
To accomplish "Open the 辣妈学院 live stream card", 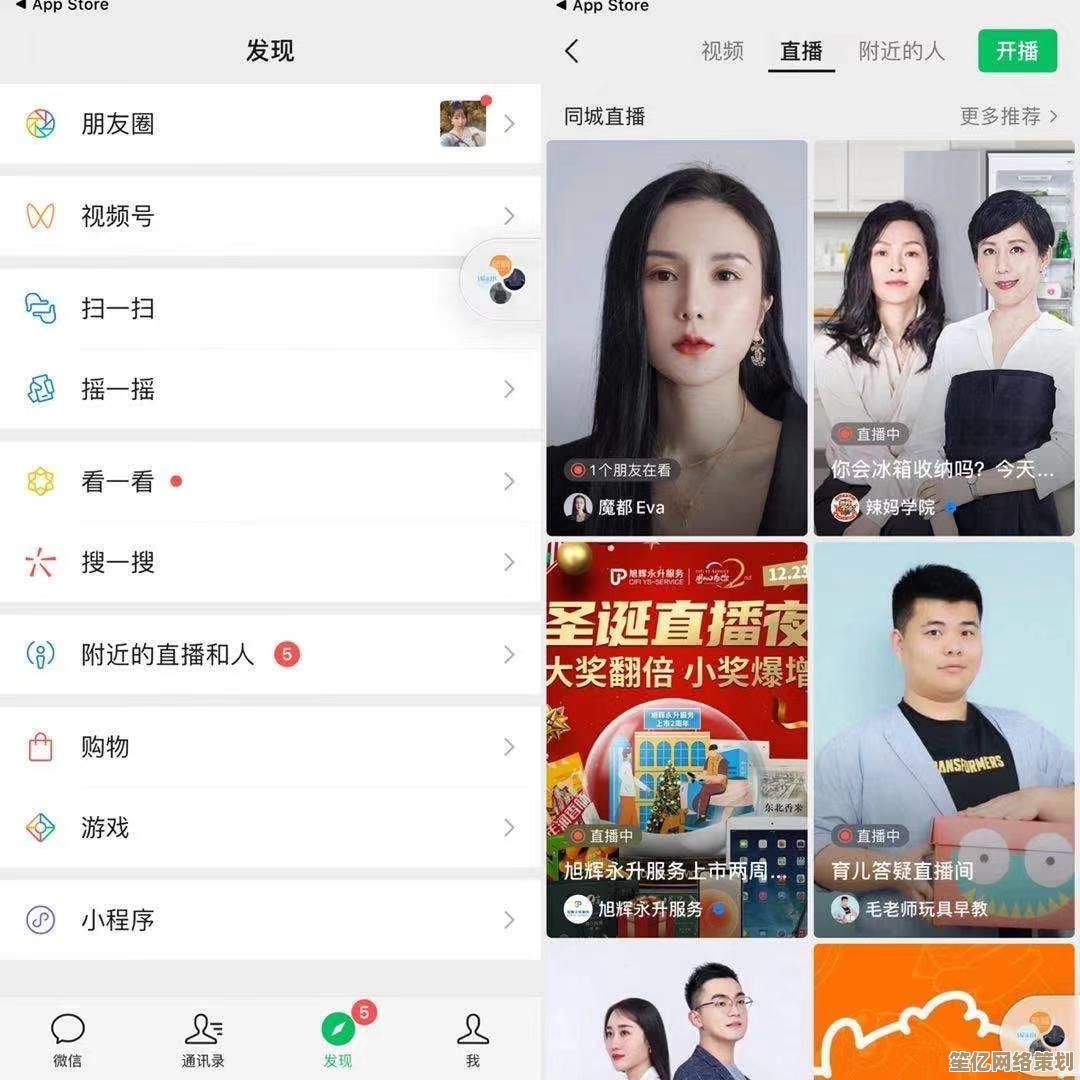I will pos(944,338).
